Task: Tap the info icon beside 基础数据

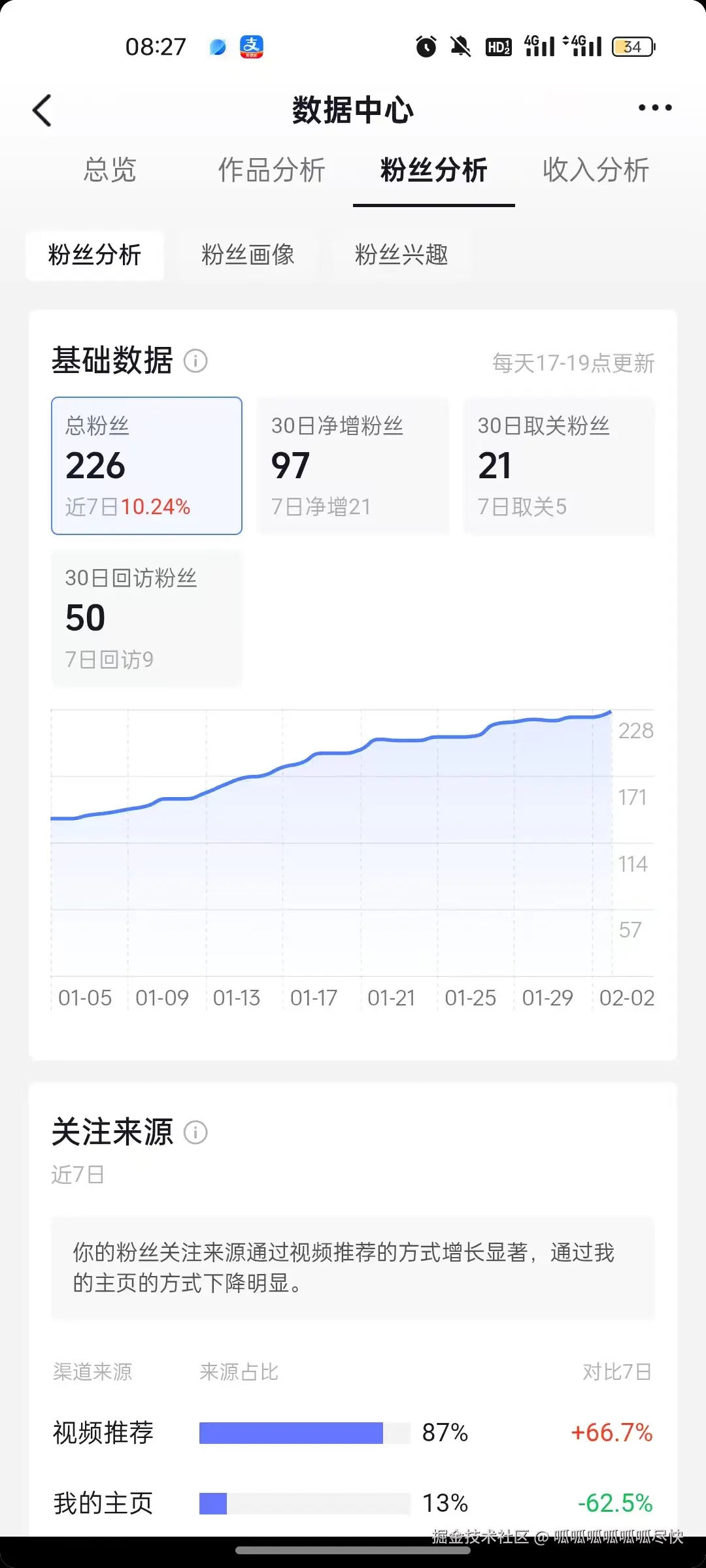Action: point(197,361)
